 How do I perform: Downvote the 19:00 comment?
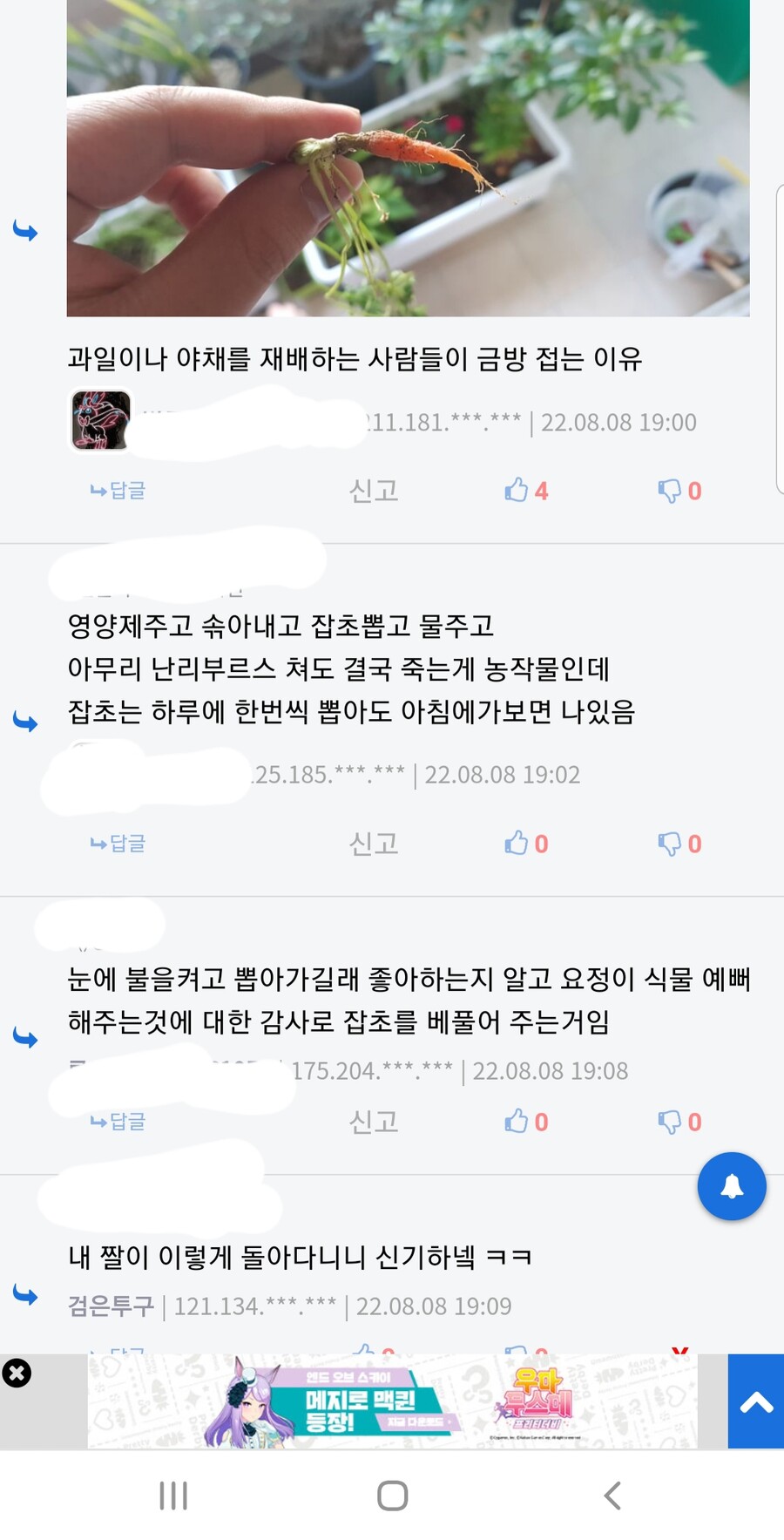click(x=679, y=491)
